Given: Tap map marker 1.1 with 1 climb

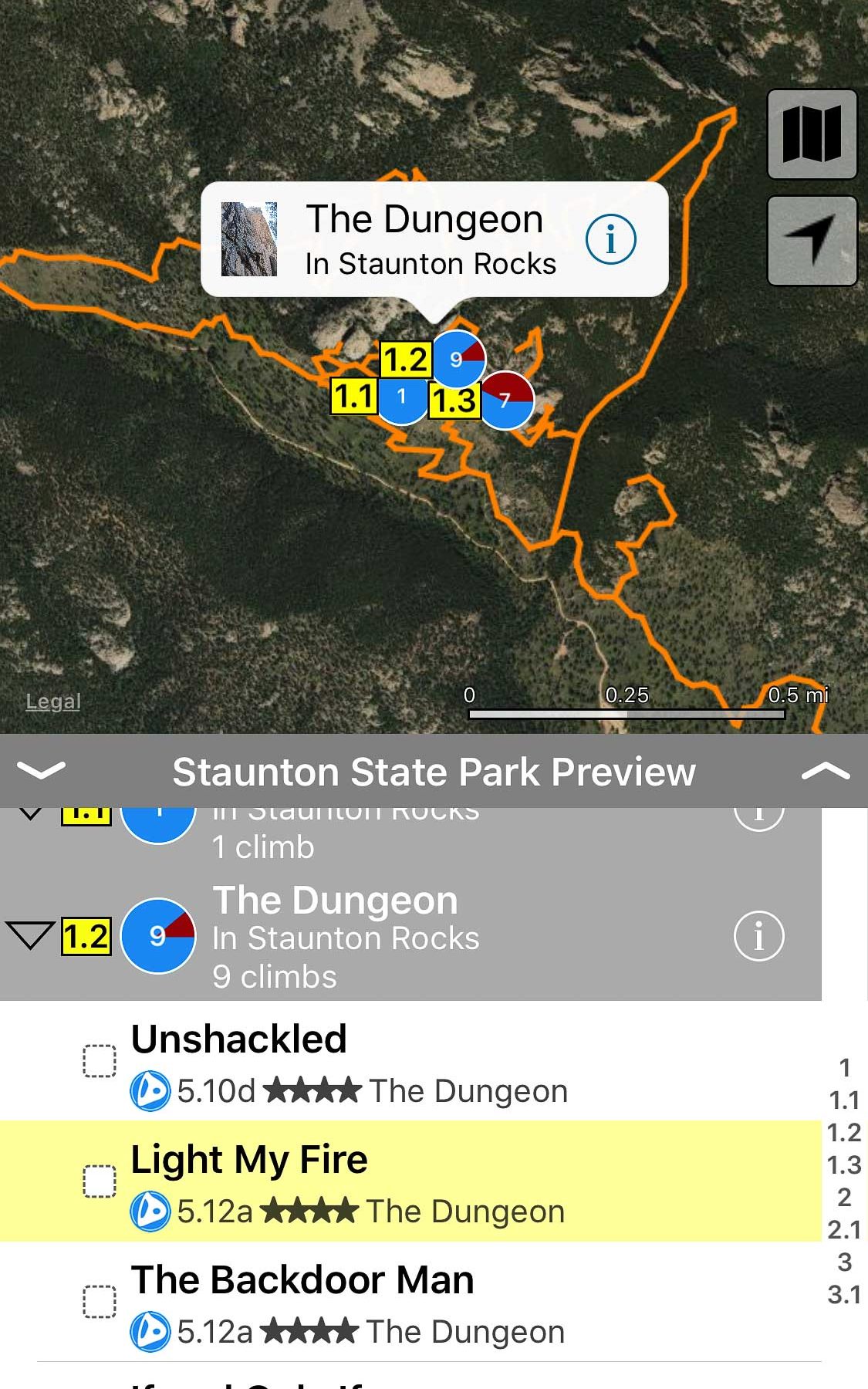Looking at the screenshot, I should tap(400, 397).
